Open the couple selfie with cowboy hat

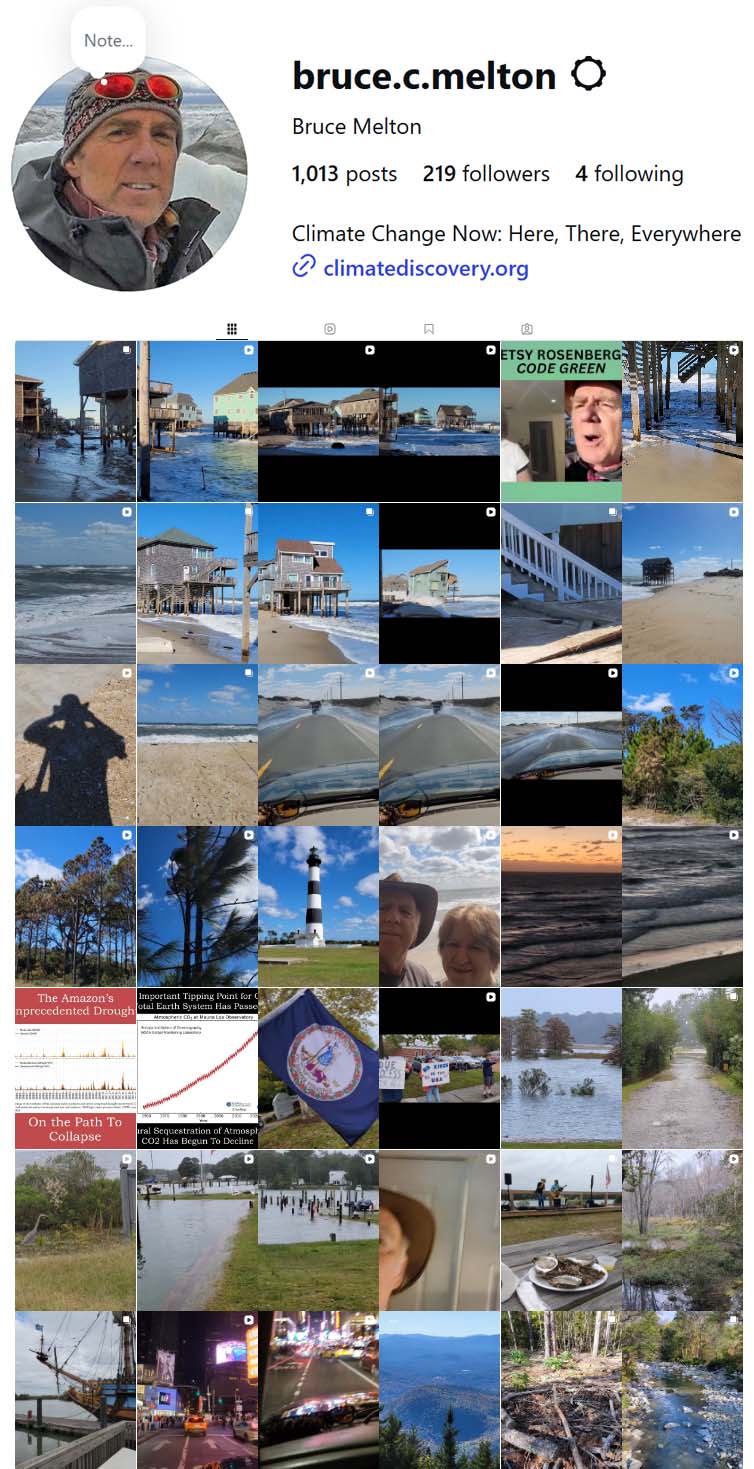click(439, 906)
